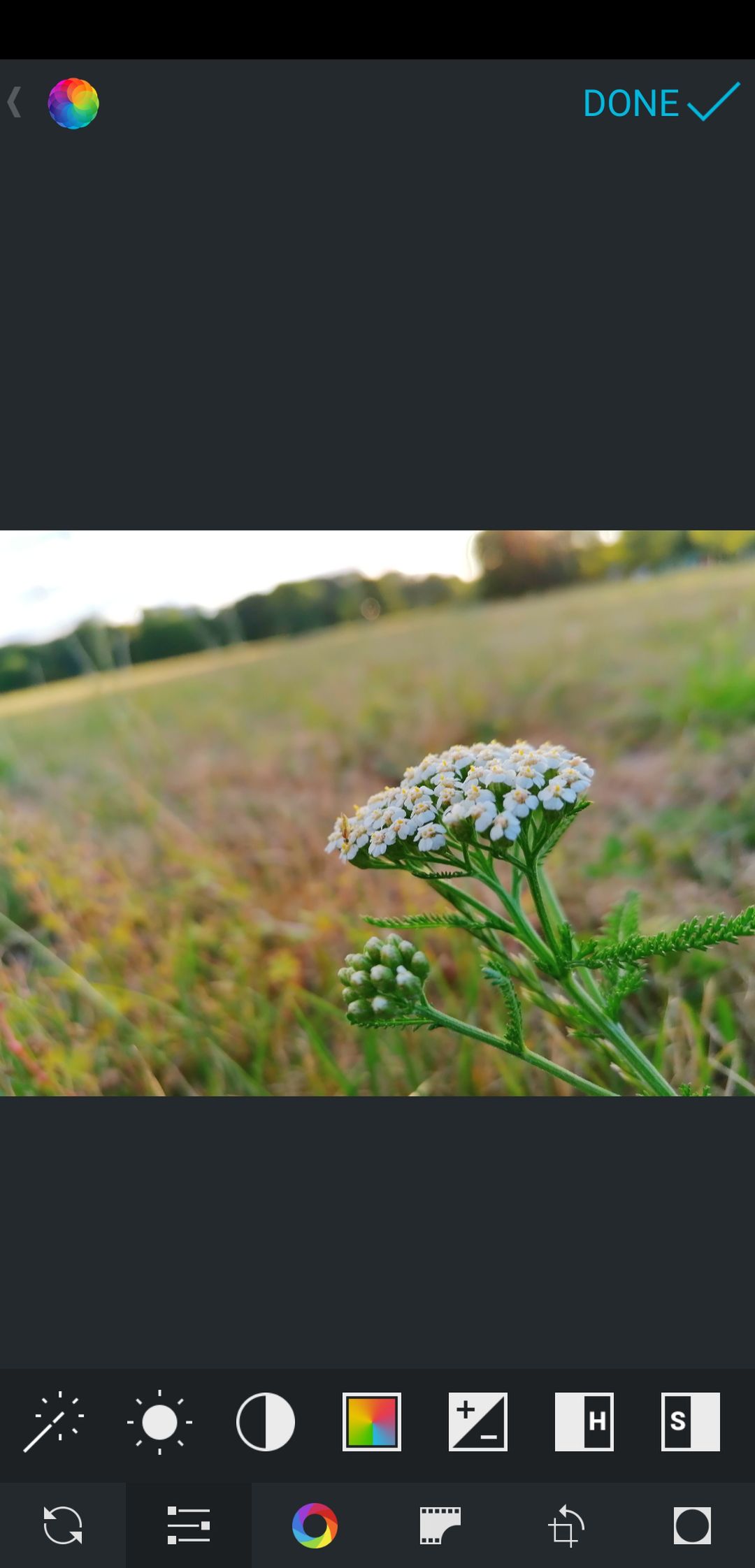Open the brightness sun adjustment
The height and width of the screenshot is (1568, 755).
tap(159, 1422)
